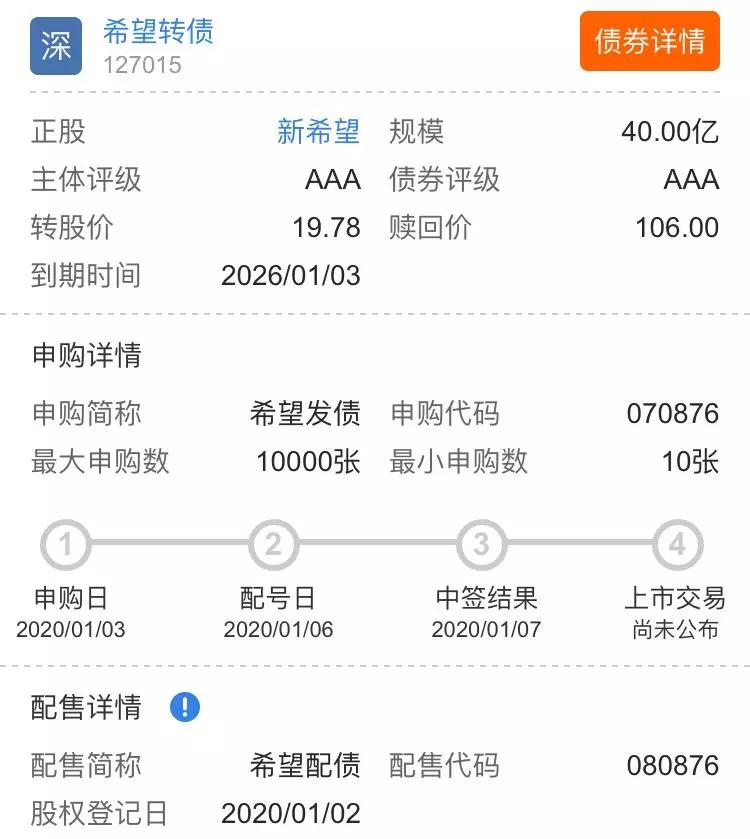750x839 pixels.
Task: Click the bond name 希望转债 header
Action: 158,30
